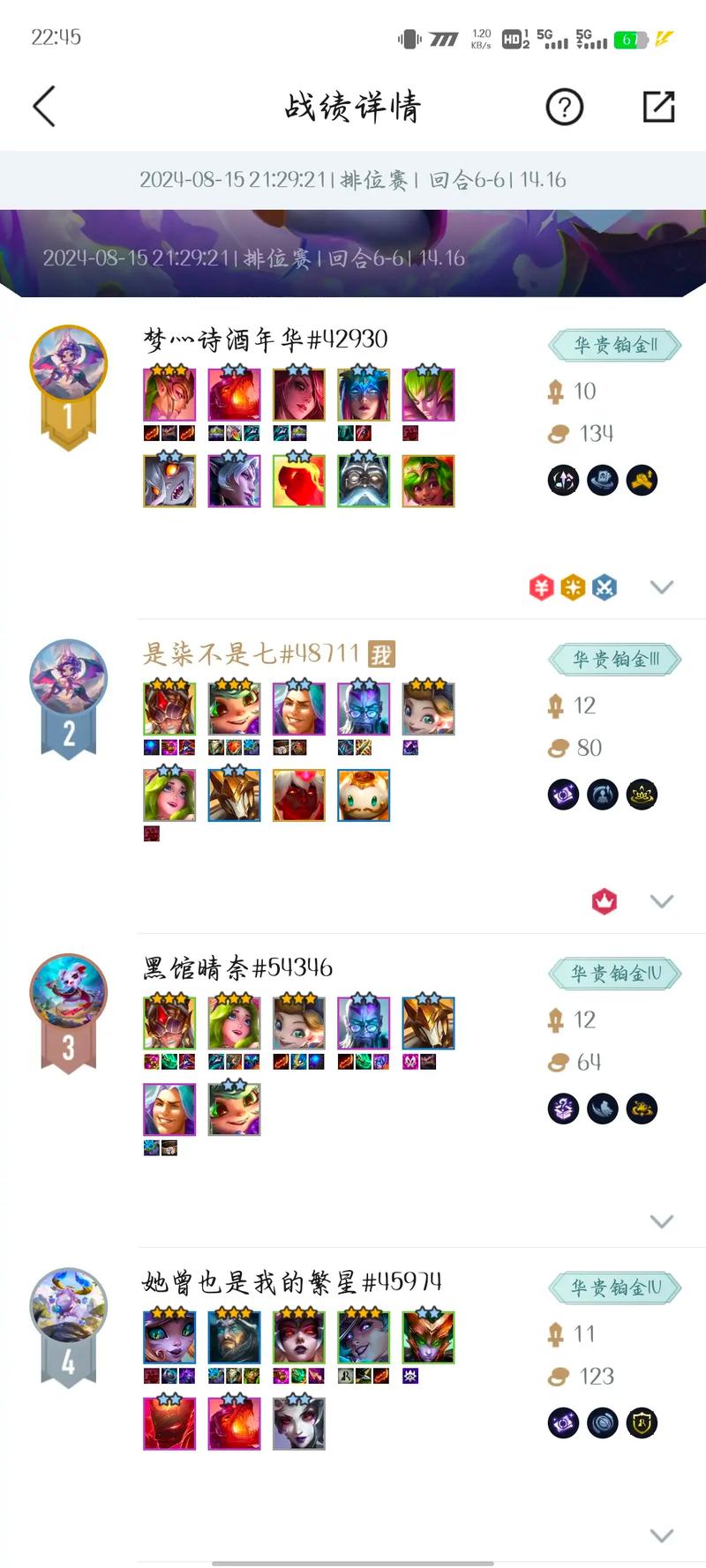Share this match result
Screen dimensions: 706x1568
pyautogui.click(x=658, y=107)
